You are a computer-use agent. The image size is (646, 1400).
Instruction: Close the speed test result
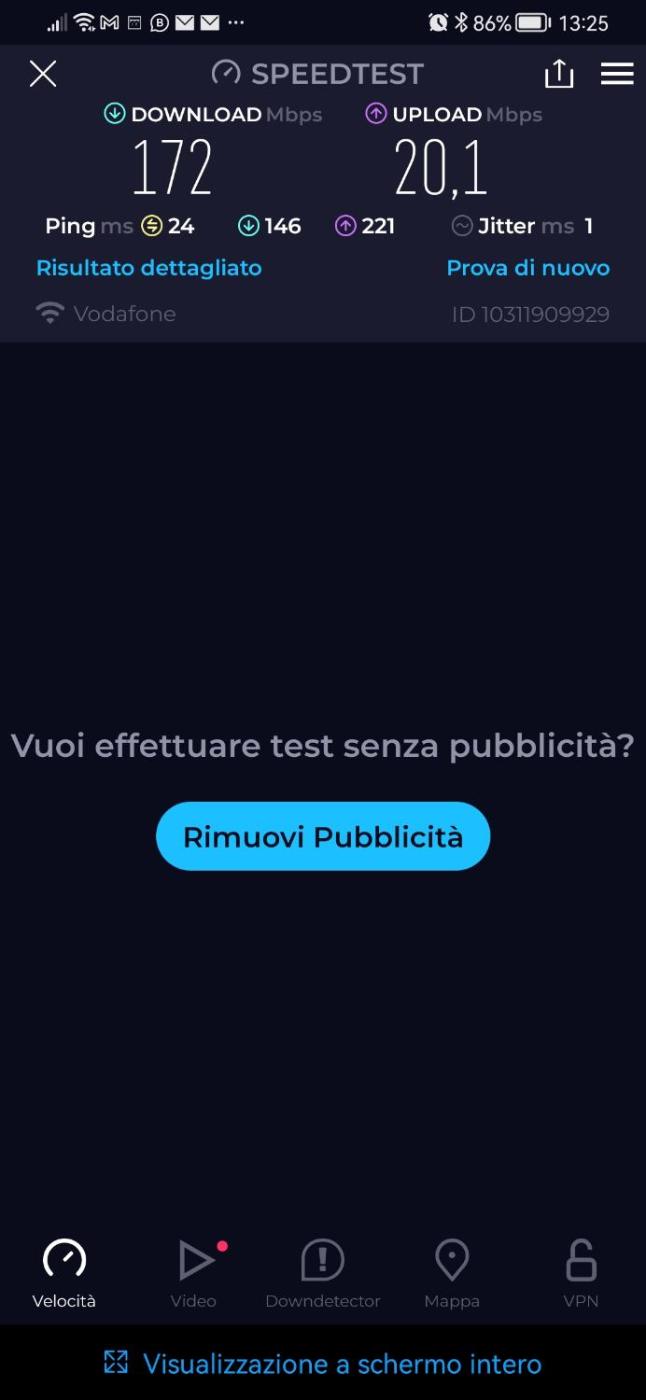[43, 74]
